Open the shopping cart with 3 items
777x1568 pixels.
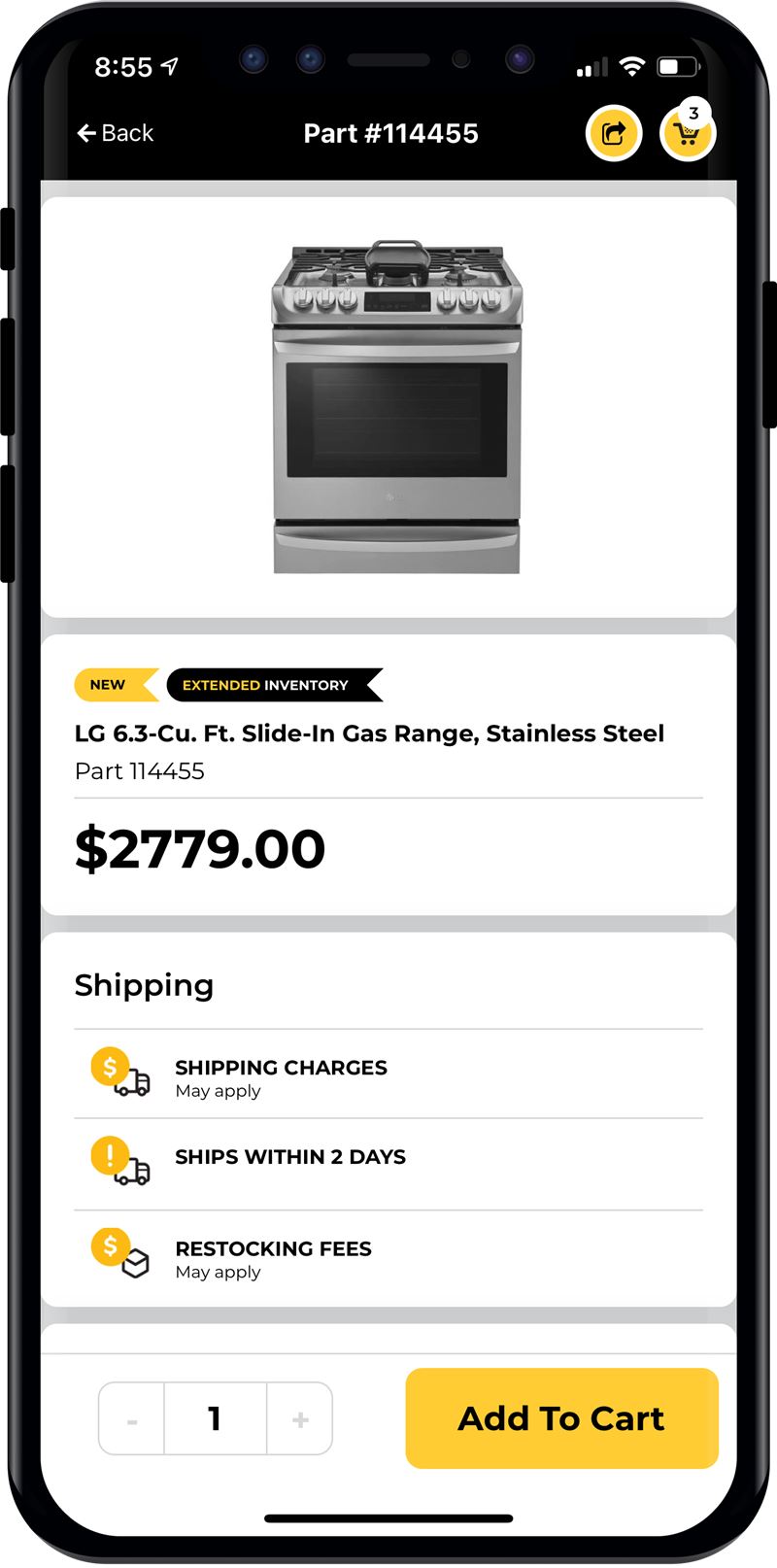click(x=688, y=134)
